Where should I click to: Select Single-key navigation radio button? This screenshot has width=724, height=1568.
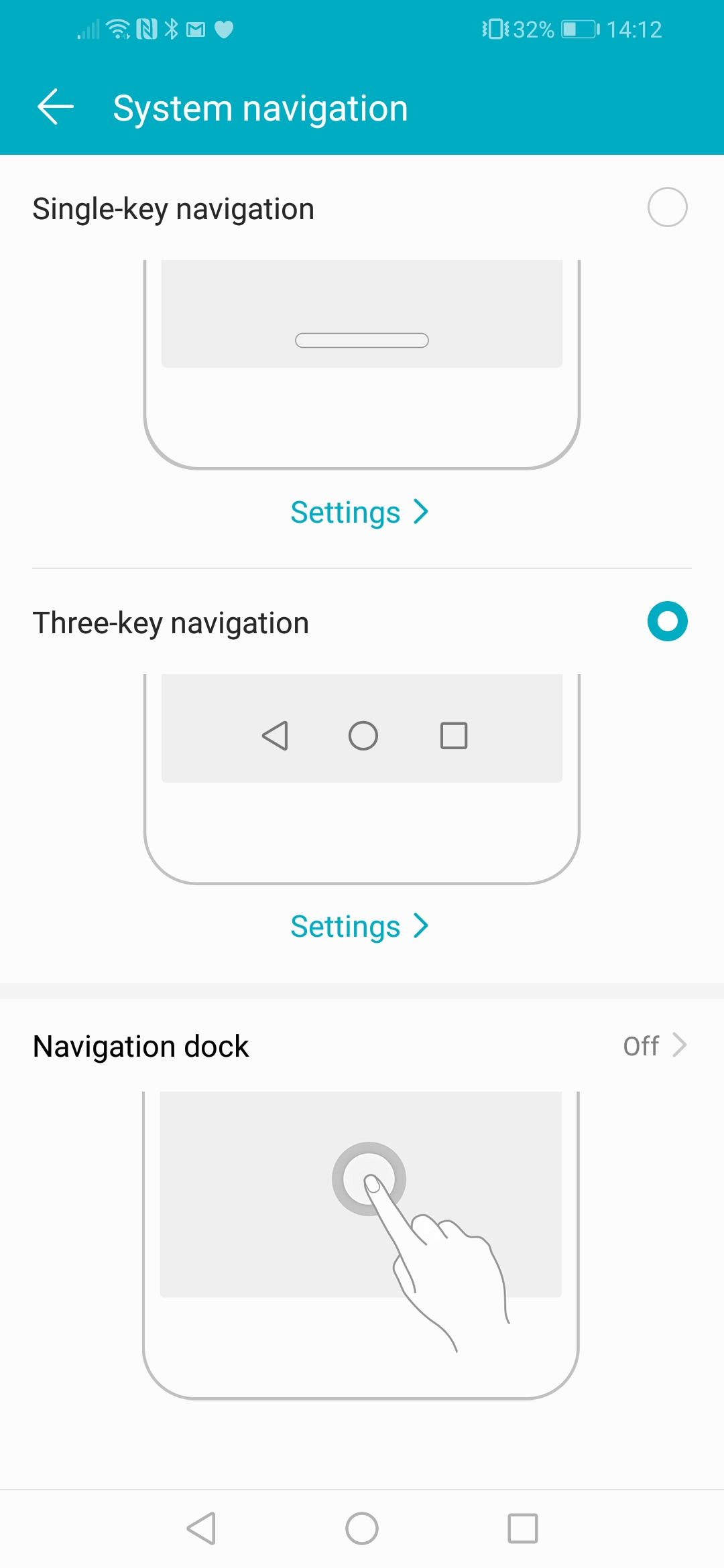tap(667, 207)
